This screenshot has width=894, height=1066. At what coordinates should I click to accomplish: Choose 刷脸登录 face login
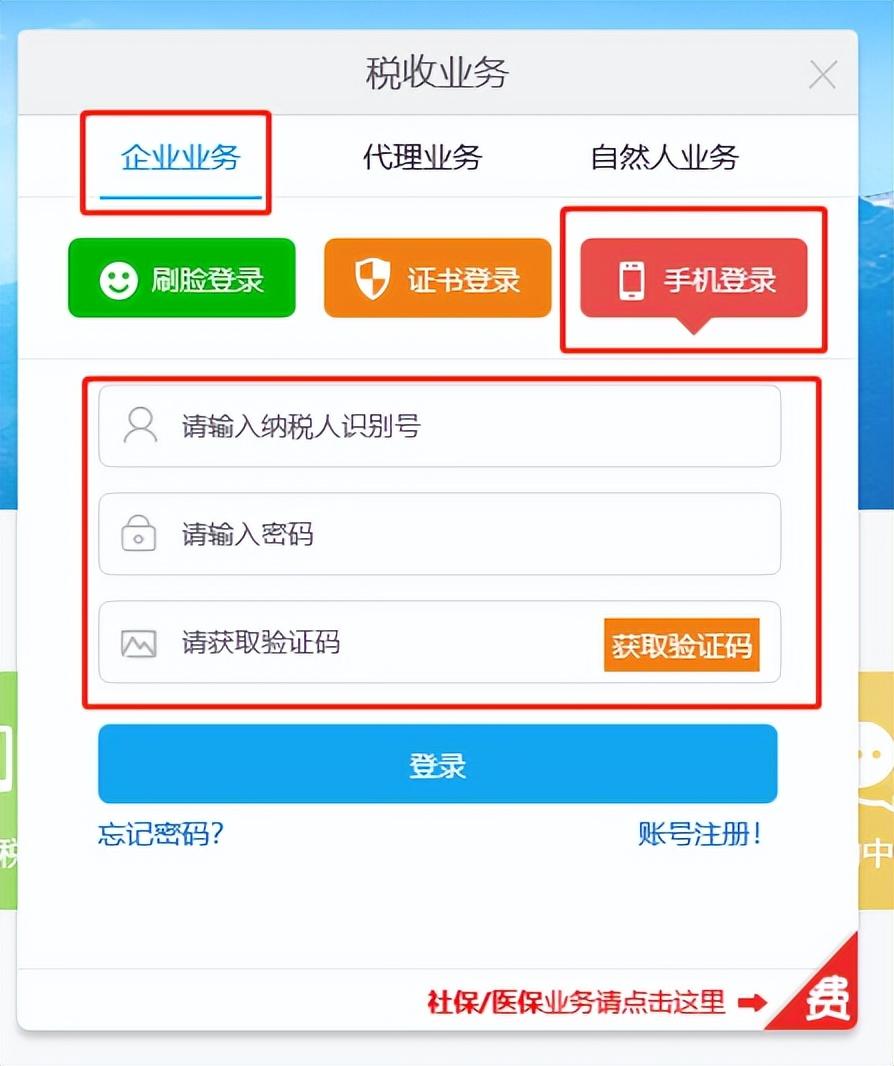point(182,279)
